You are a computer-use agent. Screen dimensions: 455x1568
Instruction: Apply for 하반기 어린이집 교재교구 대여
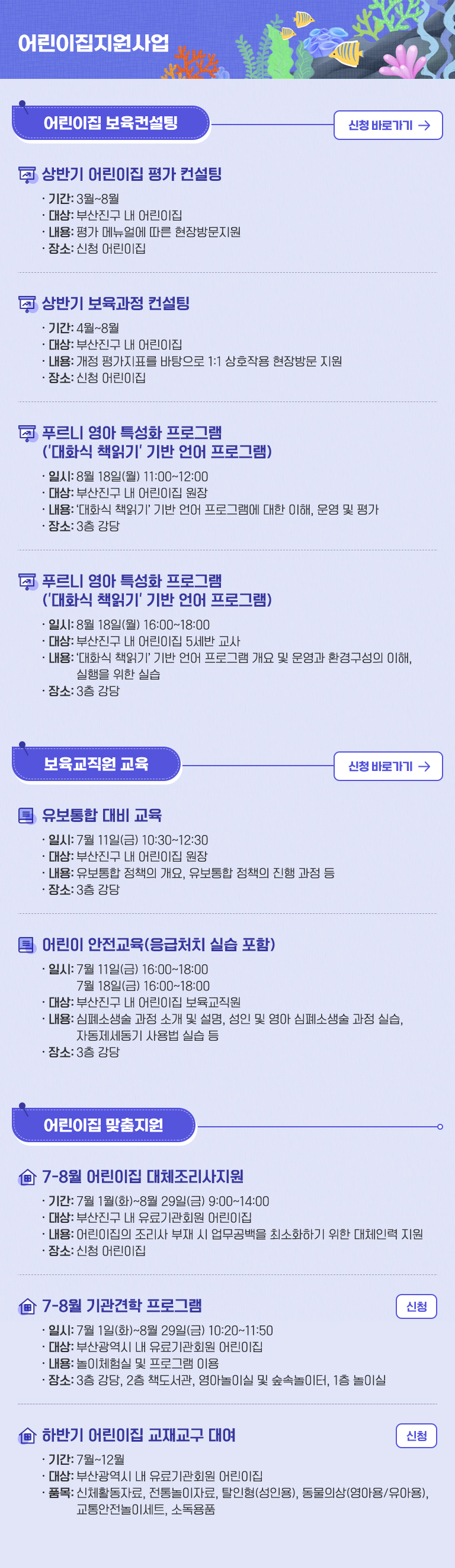[416, 1436]
